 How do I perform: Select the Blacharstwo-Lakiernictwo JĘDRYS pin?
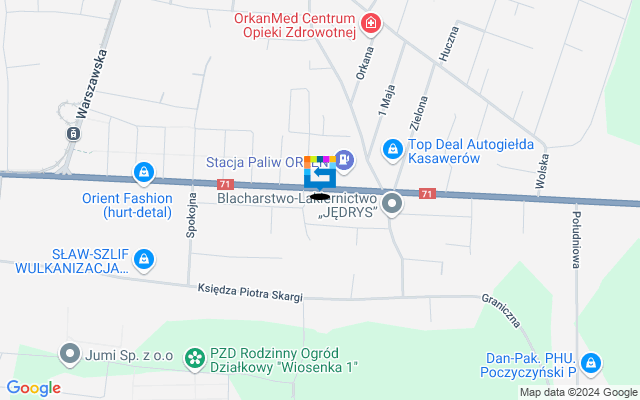[x=392, y=205]
